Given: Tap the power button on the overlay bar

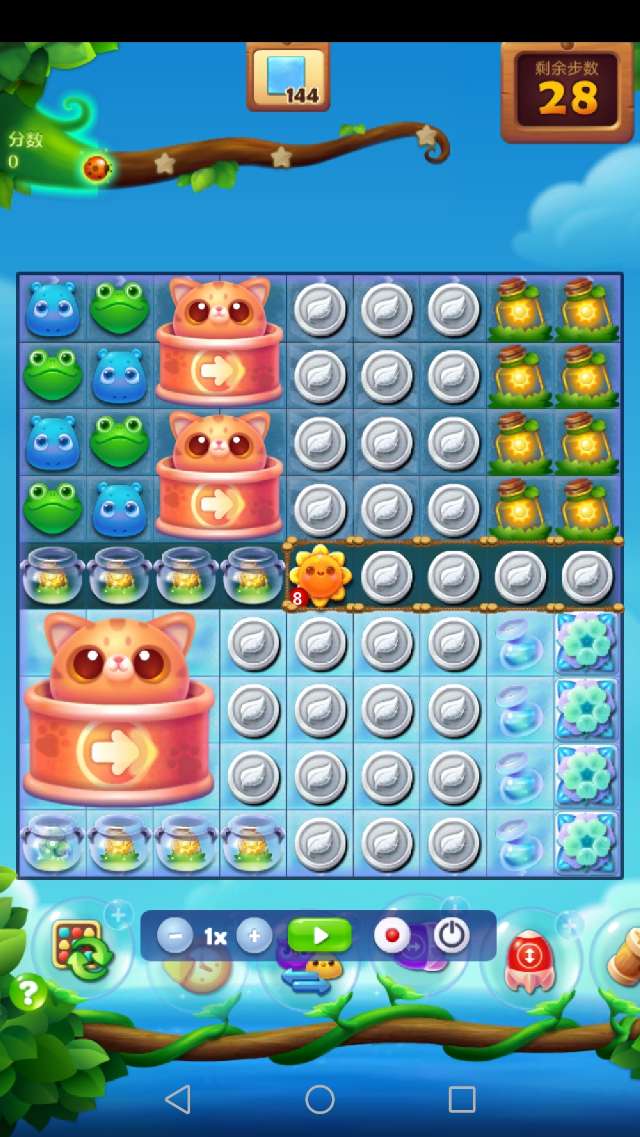Looking at the screenshot, I should 452,936.
